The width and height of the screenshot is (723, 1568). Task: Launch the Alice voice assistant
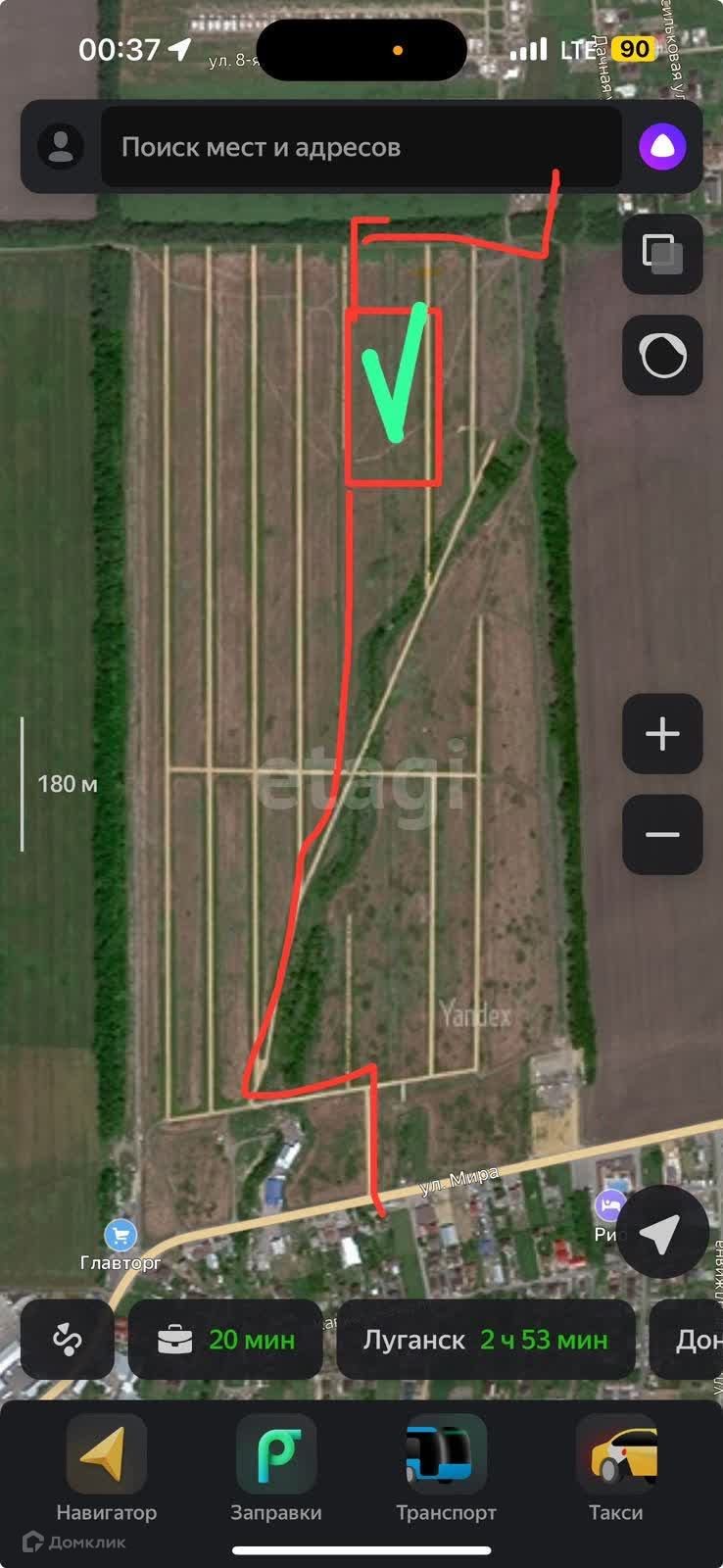click(662, 147)
